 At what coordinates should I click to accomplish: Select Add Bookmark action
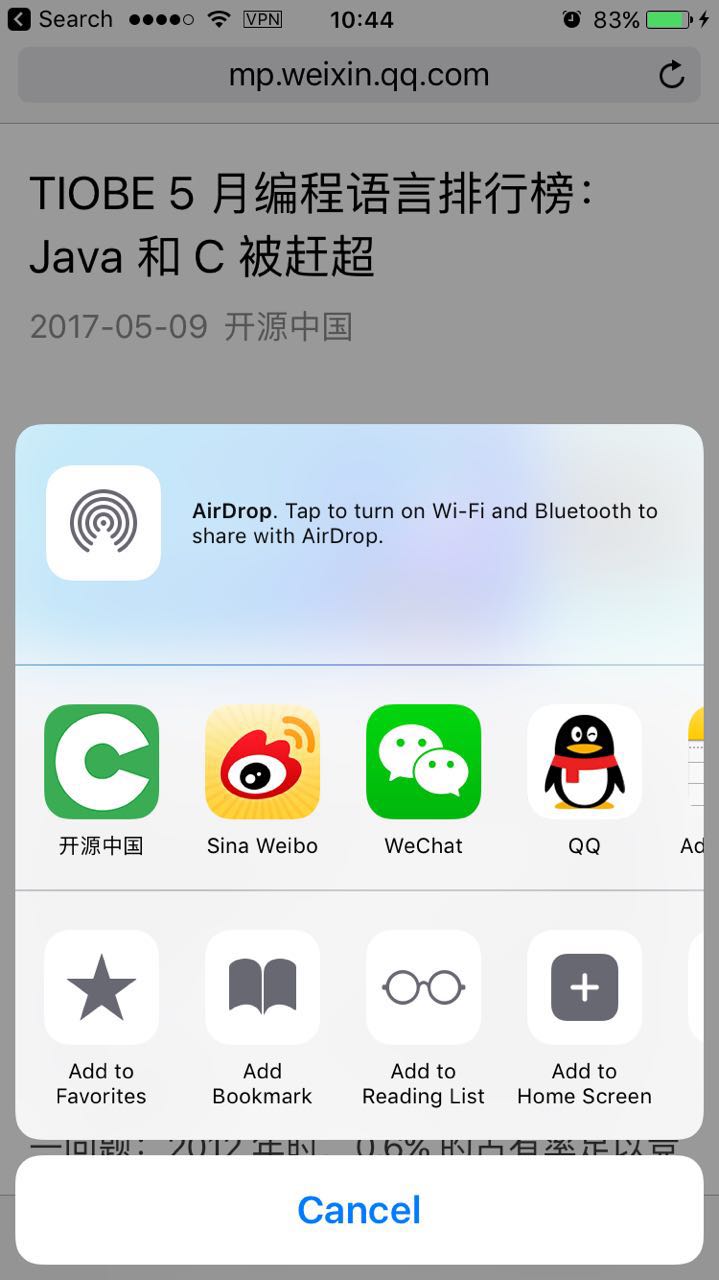click(262, 987)
